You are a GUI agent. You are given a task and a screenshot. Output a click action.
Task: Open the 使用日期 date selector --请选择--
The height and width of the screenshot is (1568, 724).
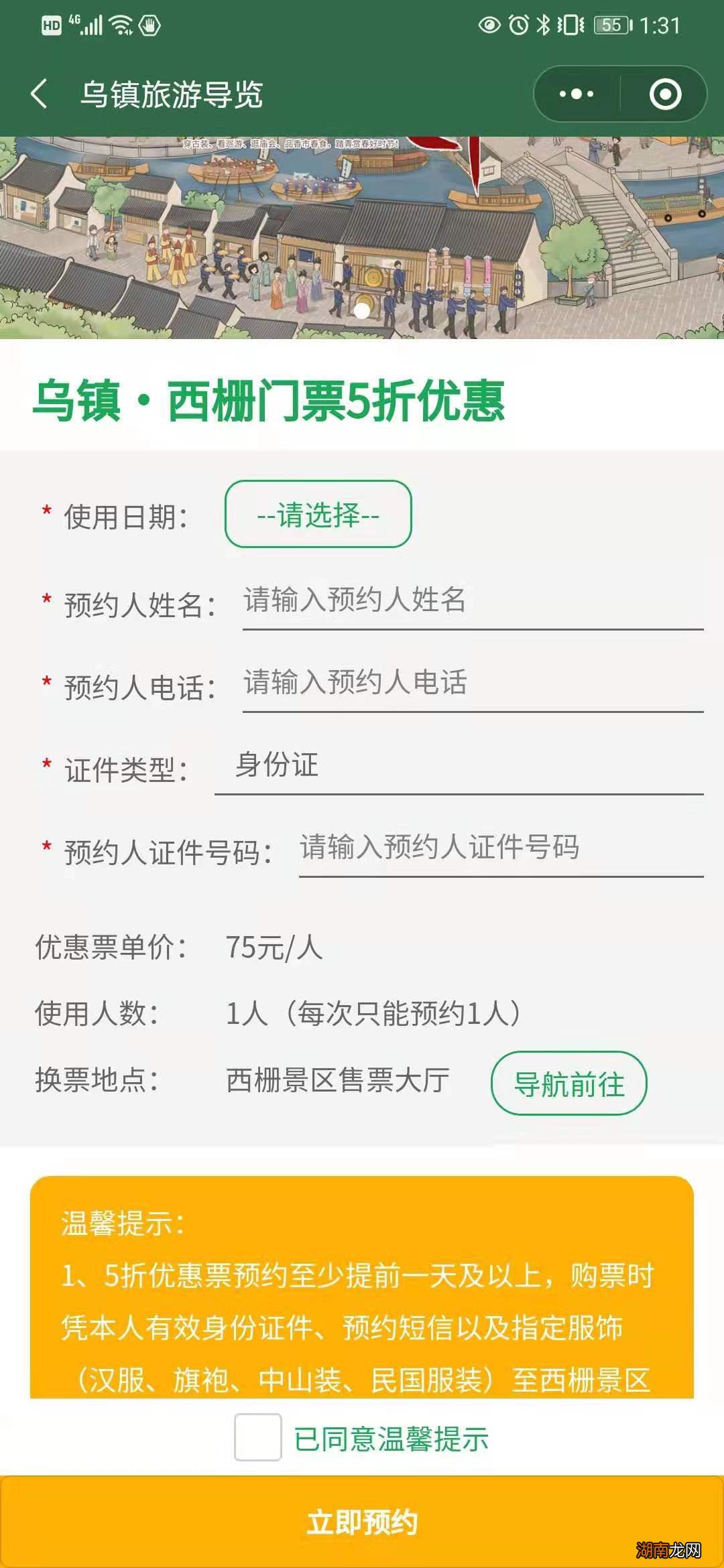(318, 516)
